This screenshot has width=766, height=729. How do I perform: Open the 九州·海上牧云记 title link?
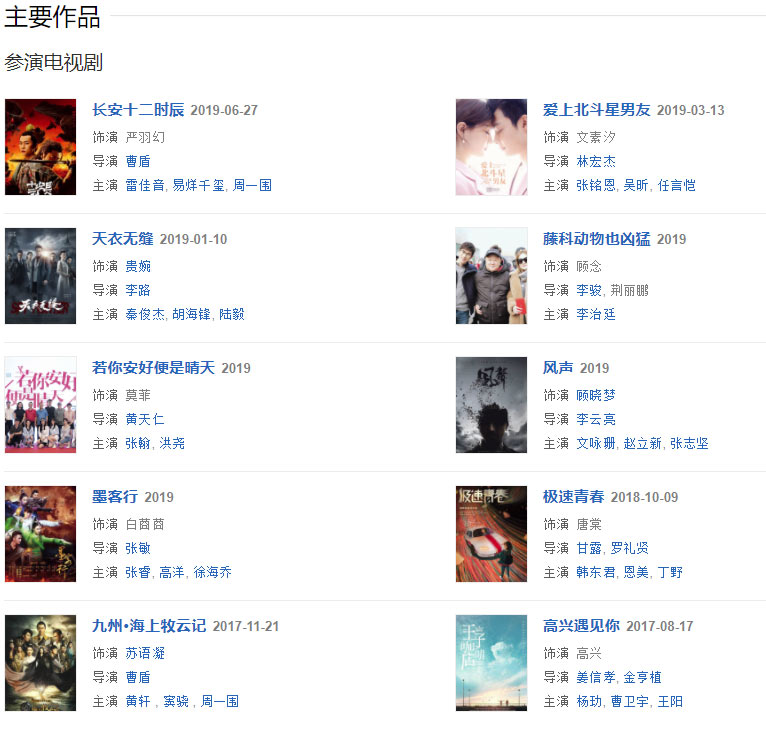click(149, 626)
